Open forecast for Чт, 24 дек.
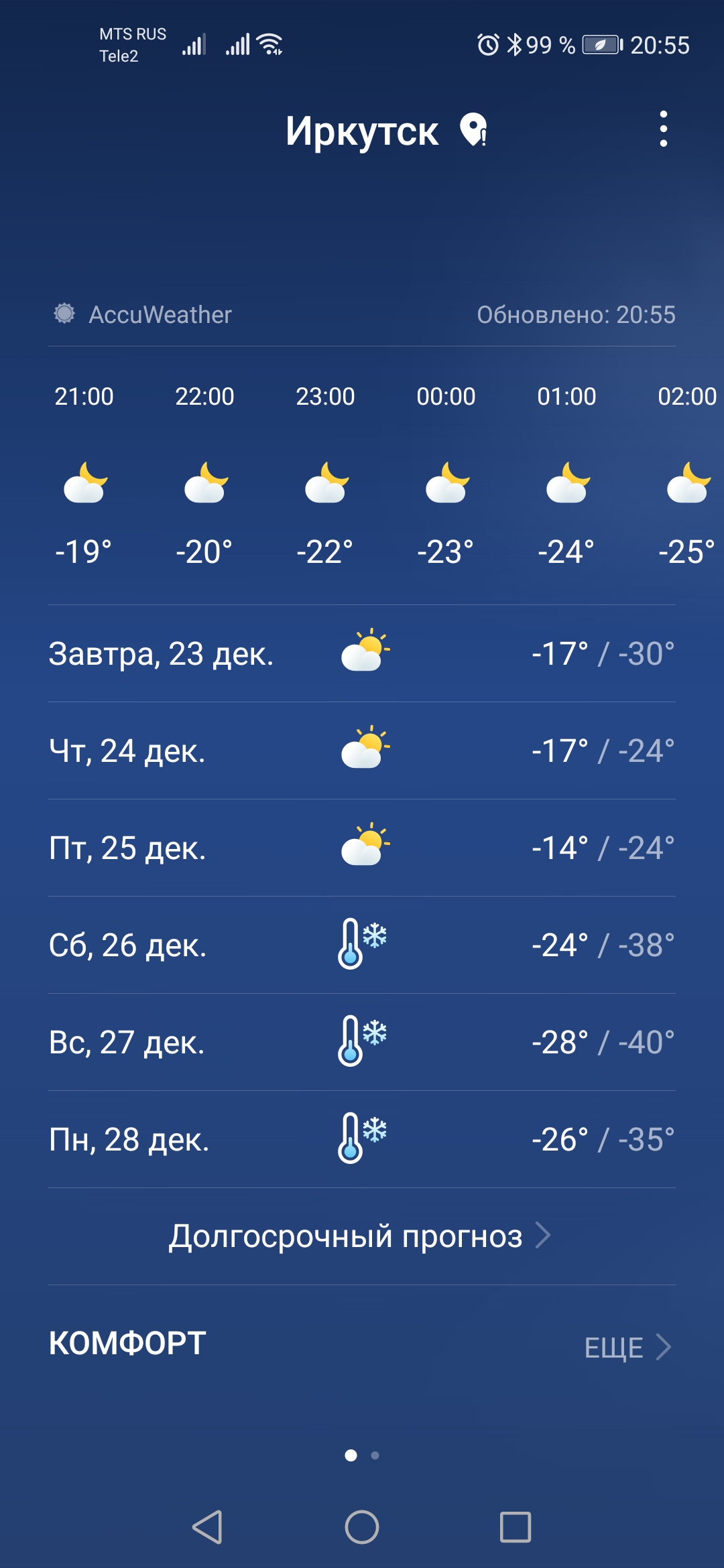The width and height of the screenshot is (724, 1568). (x=362, y=750)
